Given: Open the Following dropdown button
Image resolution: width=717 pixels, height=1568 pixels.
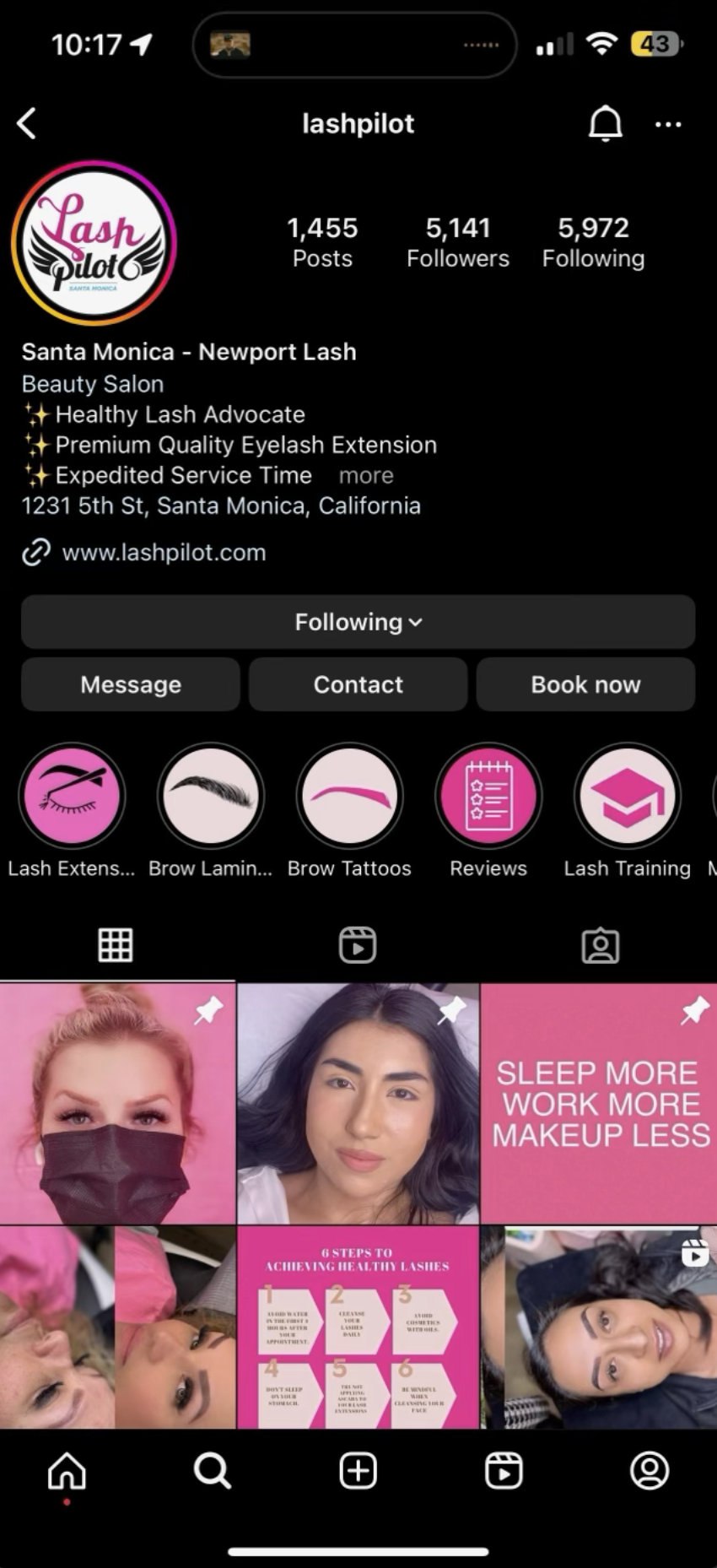Looking at the screenshot, I should (x=358, y=622).
